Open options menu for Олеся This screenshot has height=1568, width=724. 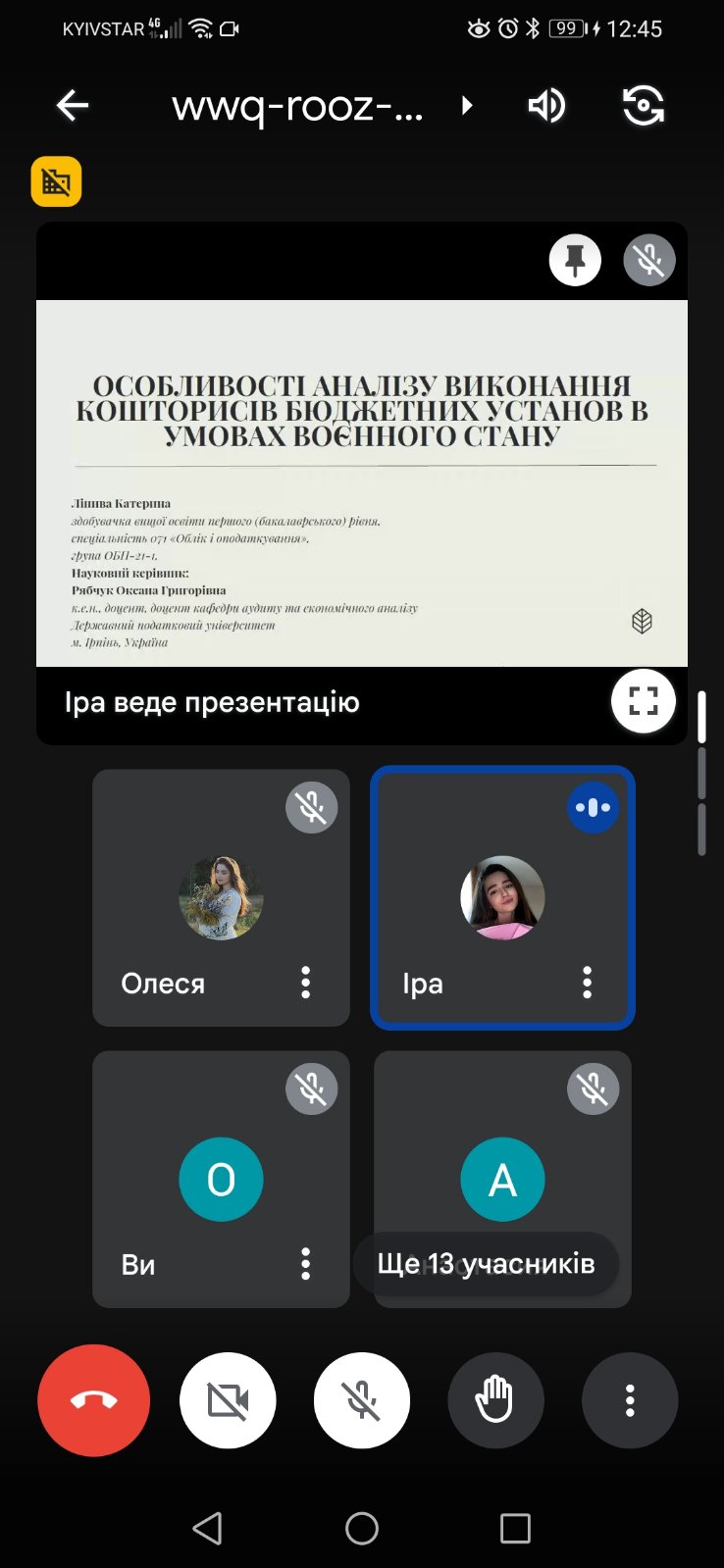[x=306, y=983]
